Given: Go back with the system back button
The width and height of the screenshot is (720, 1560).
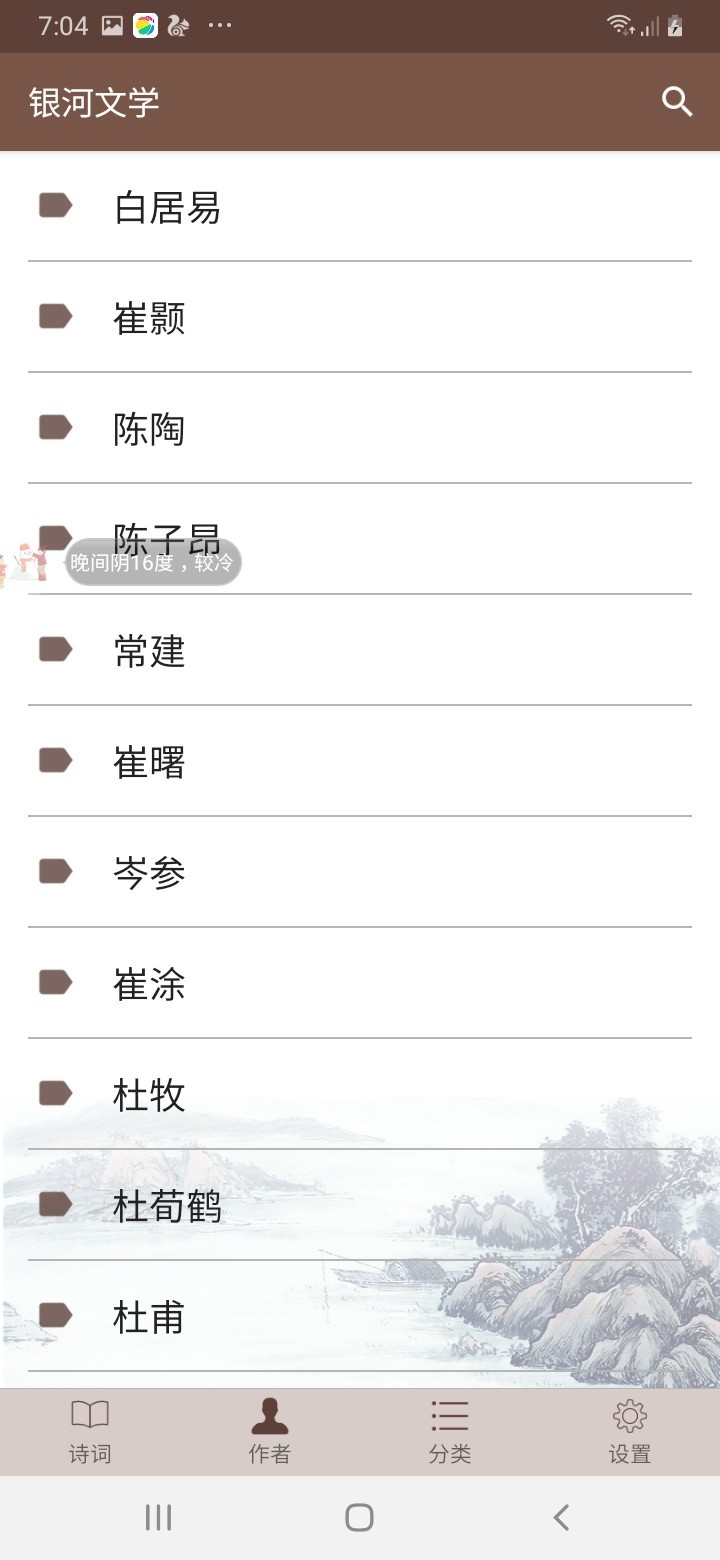Looking at the screenshot, I should tap(561, 1517).
